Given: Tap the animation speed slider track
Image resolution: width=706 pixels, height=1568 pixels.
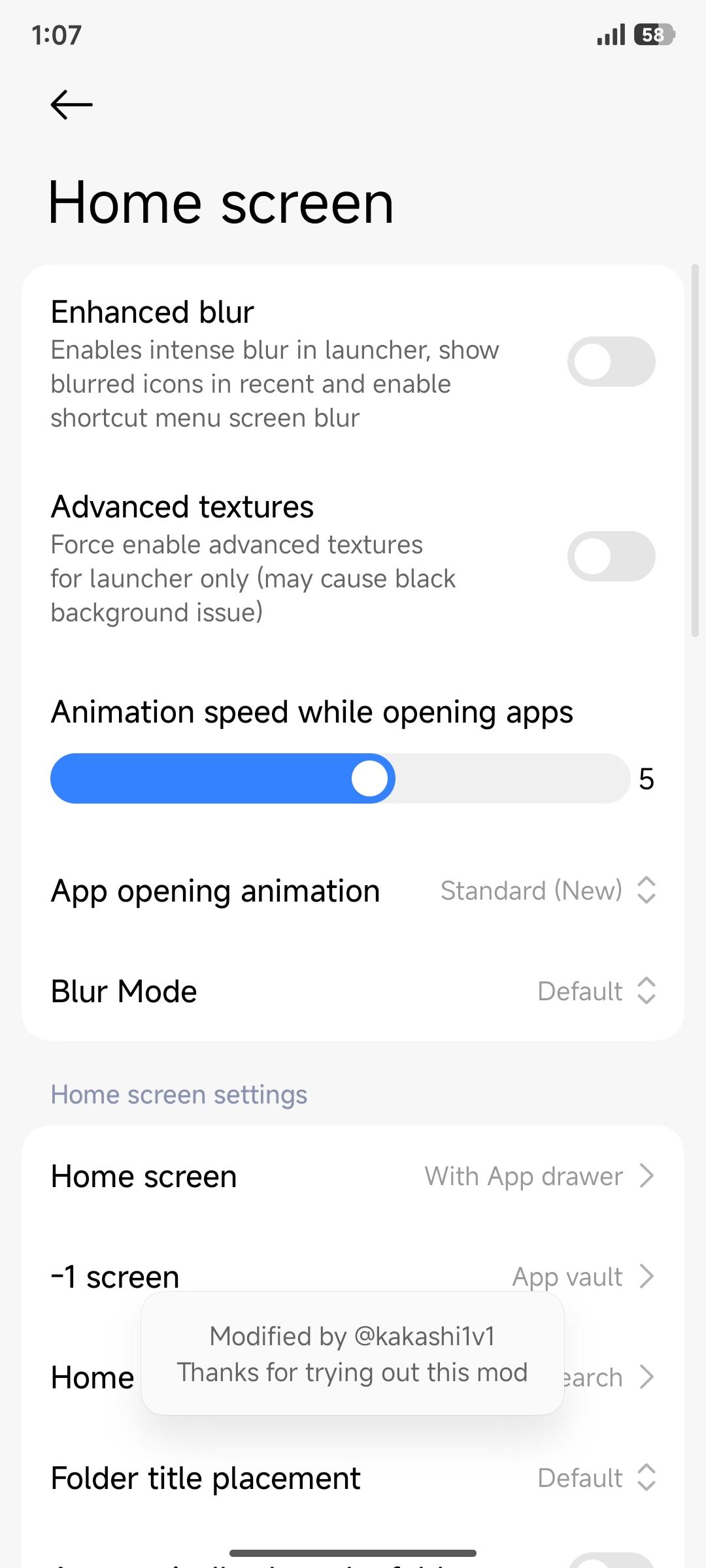Looking at the screenshot, I should (510, 779).
